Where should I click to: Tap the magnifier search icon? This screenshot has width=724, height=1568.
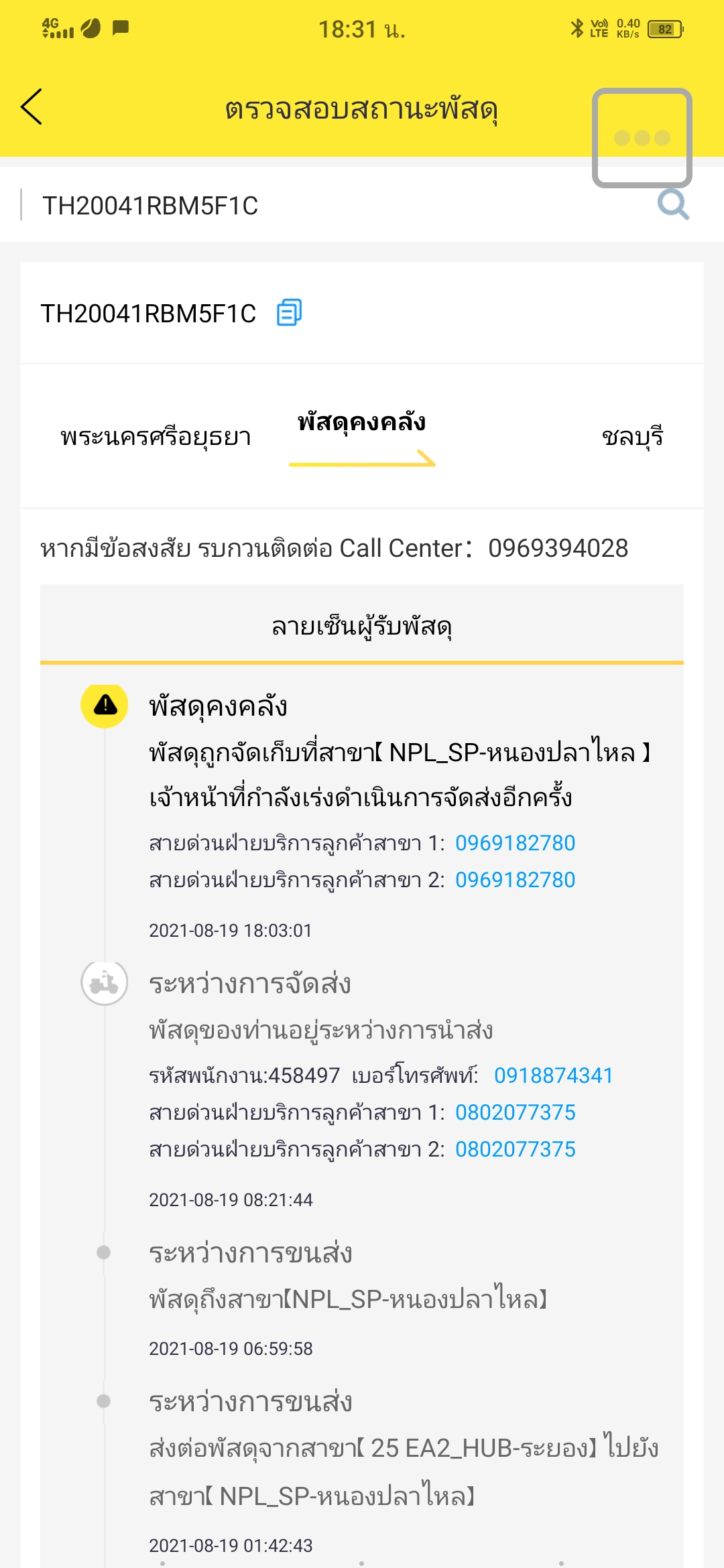pos(673,204)
